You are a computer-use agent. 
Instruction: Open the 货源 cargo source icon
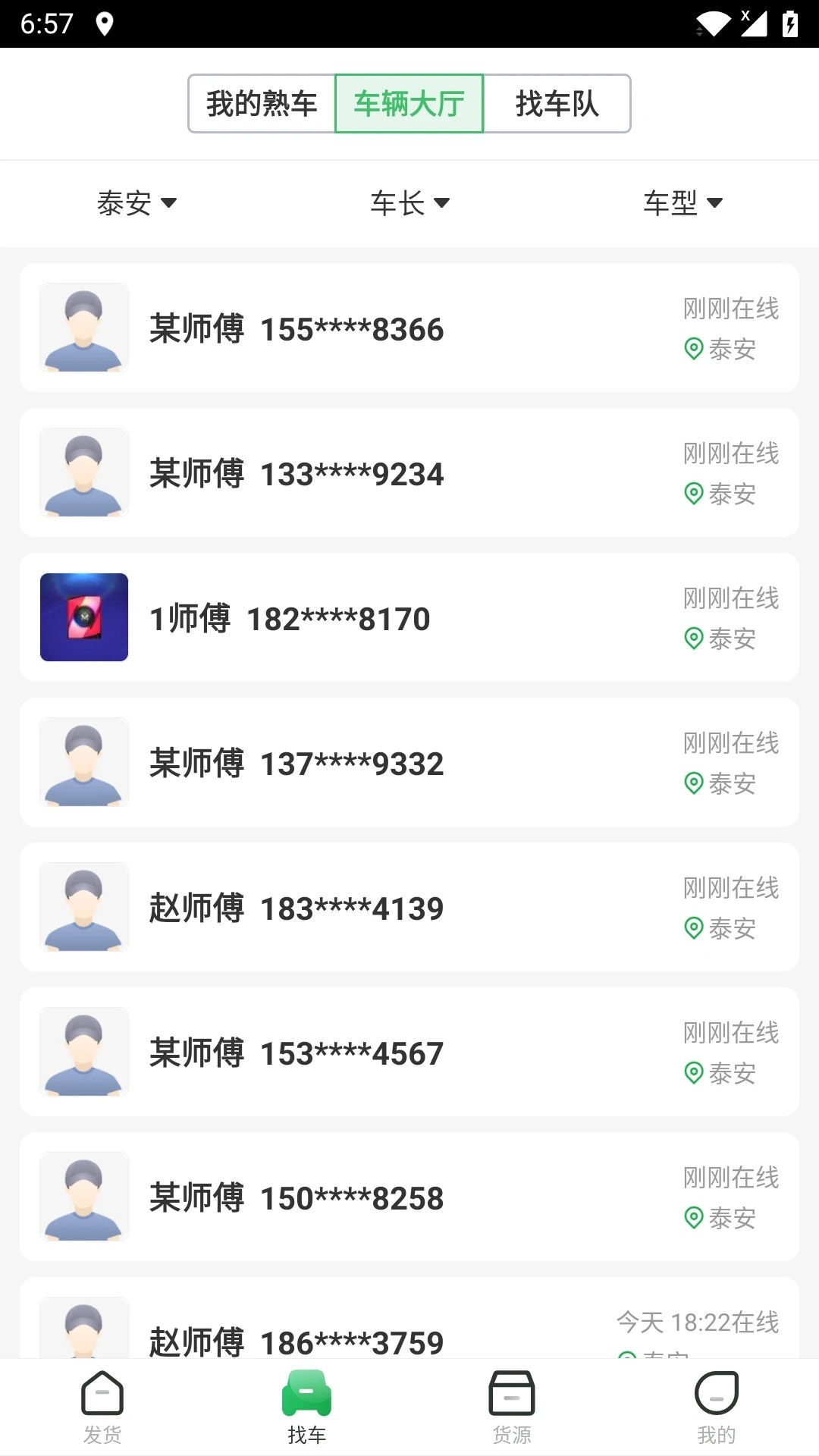coord(512,1403)
